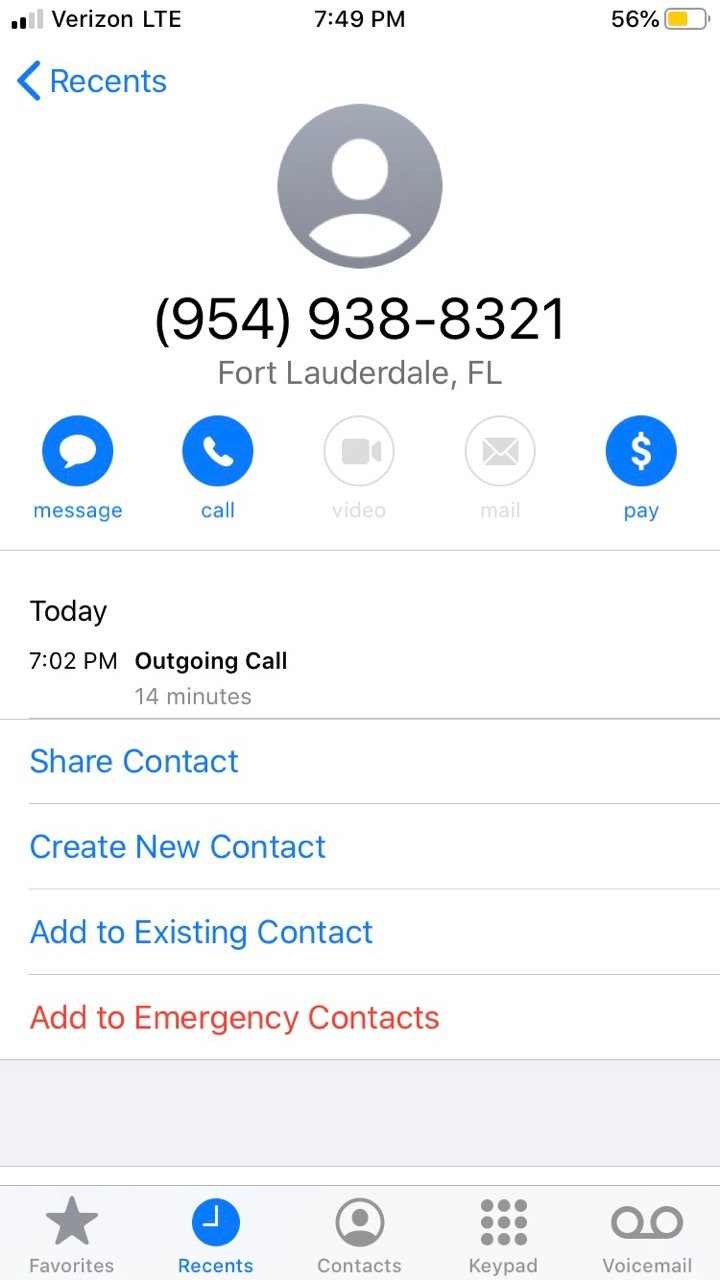This screenshot has height=1280, width=720.
Task: Go back to Recents list
Action: click(x=92, y=81)
